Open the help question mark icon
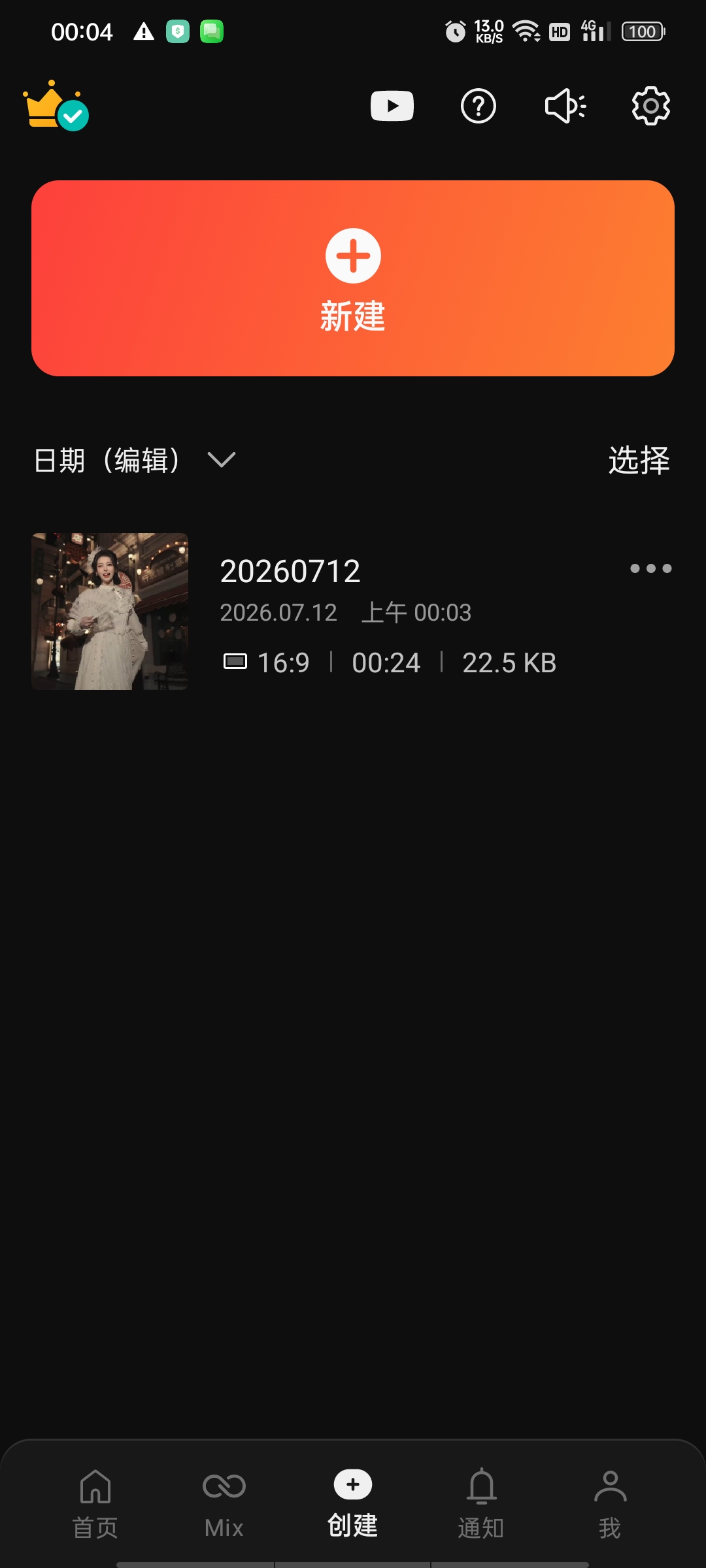The height and width of the screenshot is (1568, 706). [x=479, y=106]
